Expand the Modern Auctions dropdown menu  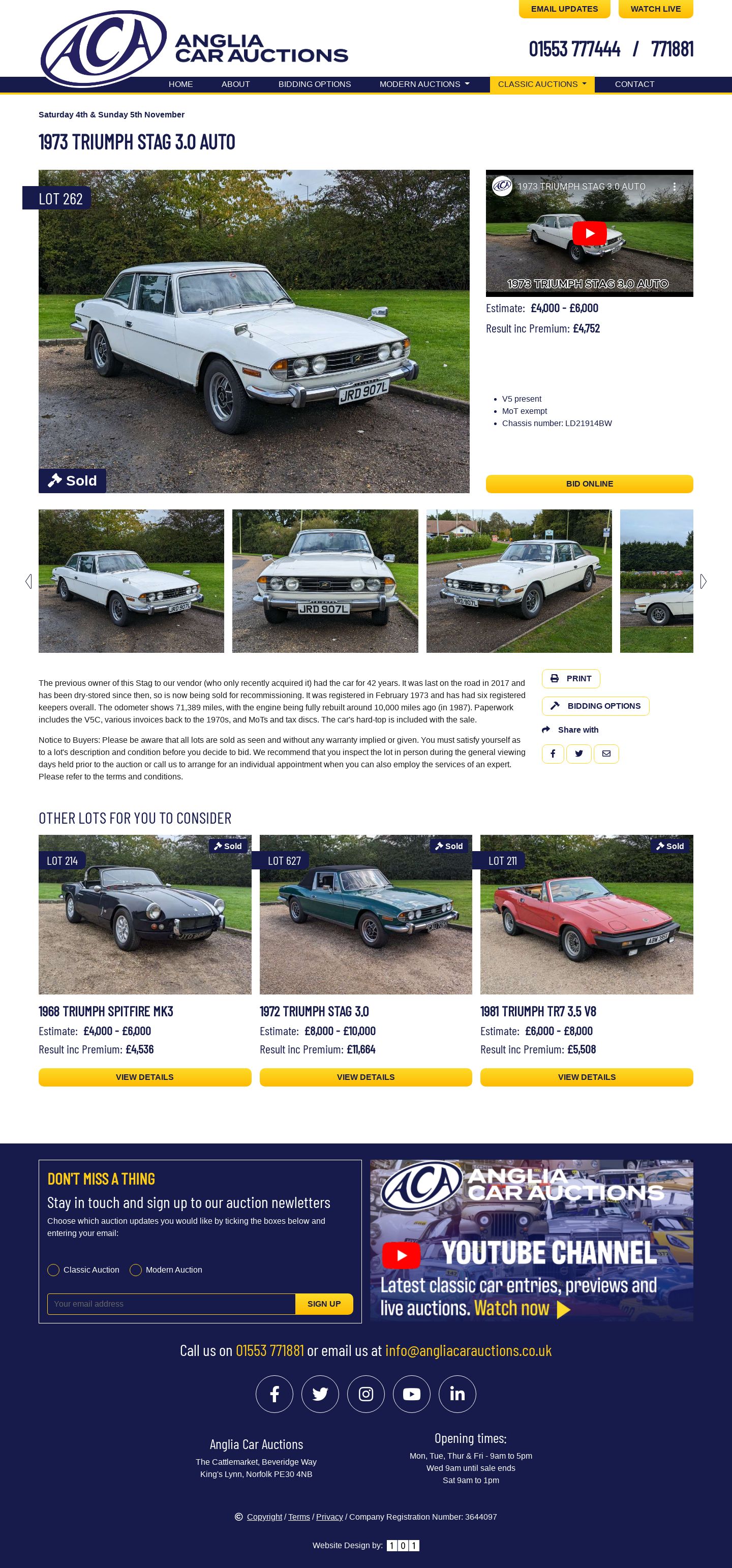tap(424, 84)
